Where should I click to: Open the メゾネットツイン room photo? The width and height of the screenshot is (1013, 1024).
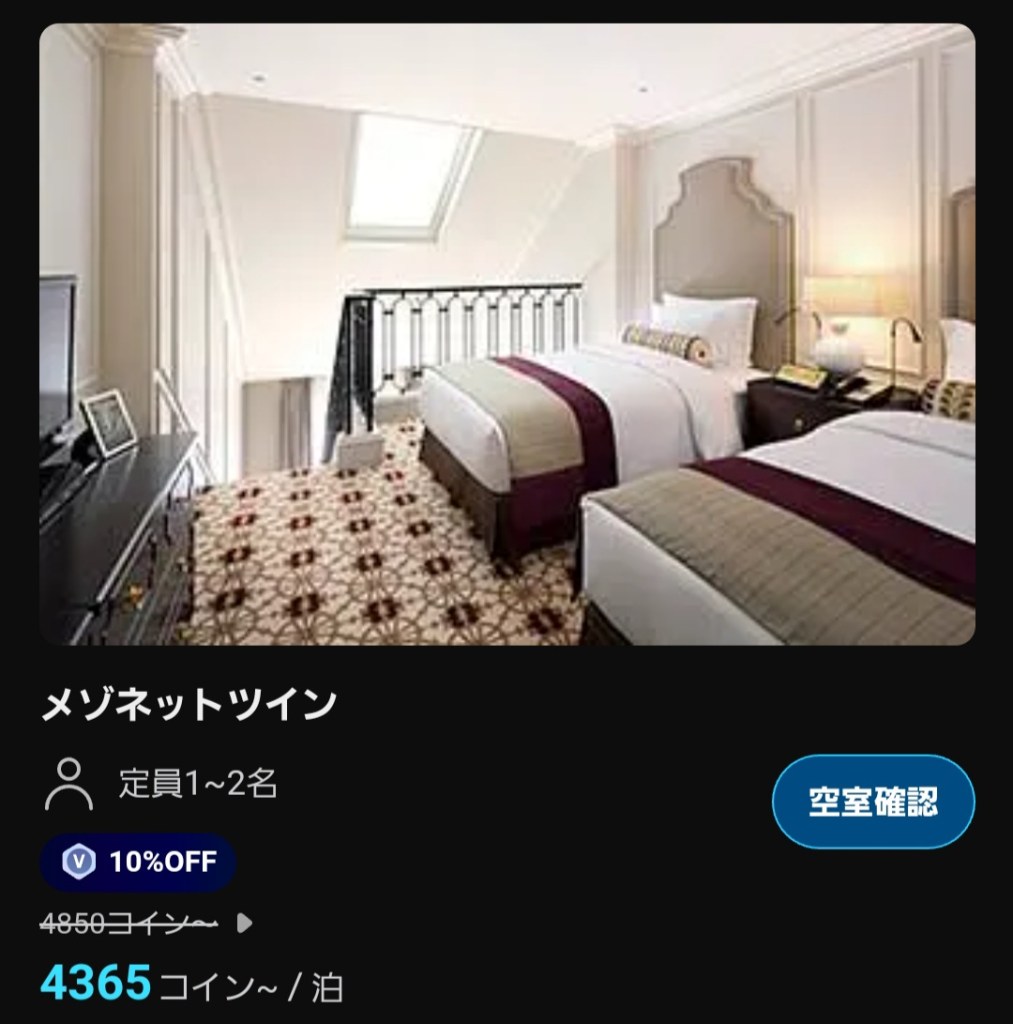507,334
